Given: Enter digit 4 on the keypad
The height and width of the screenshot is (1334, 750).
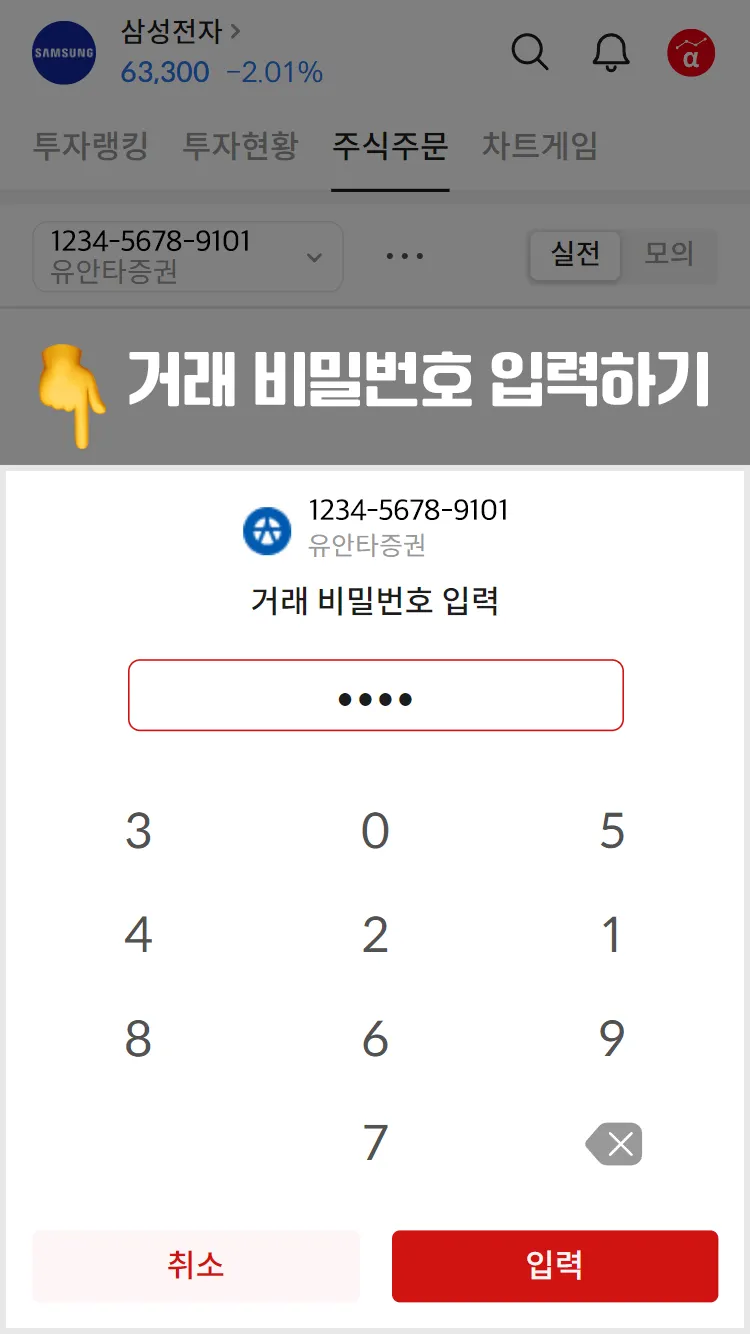Looking at the screenshot, I should tap(139, 935).
